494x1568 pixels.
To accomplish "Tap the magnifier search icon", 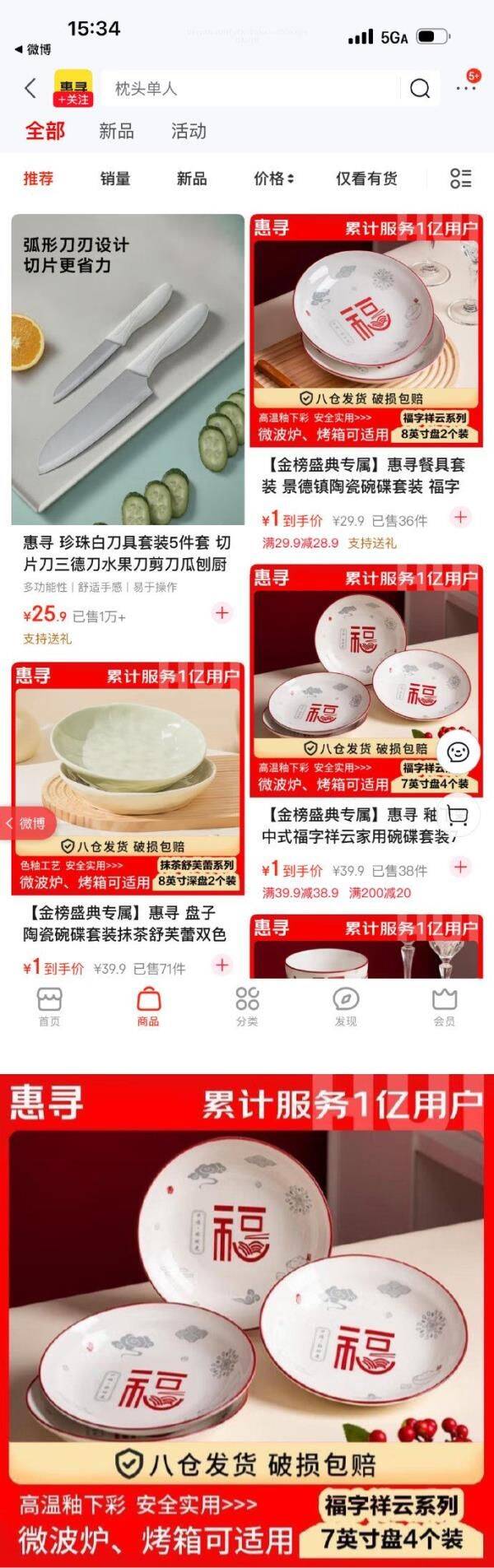I will (x=420, y=88).
